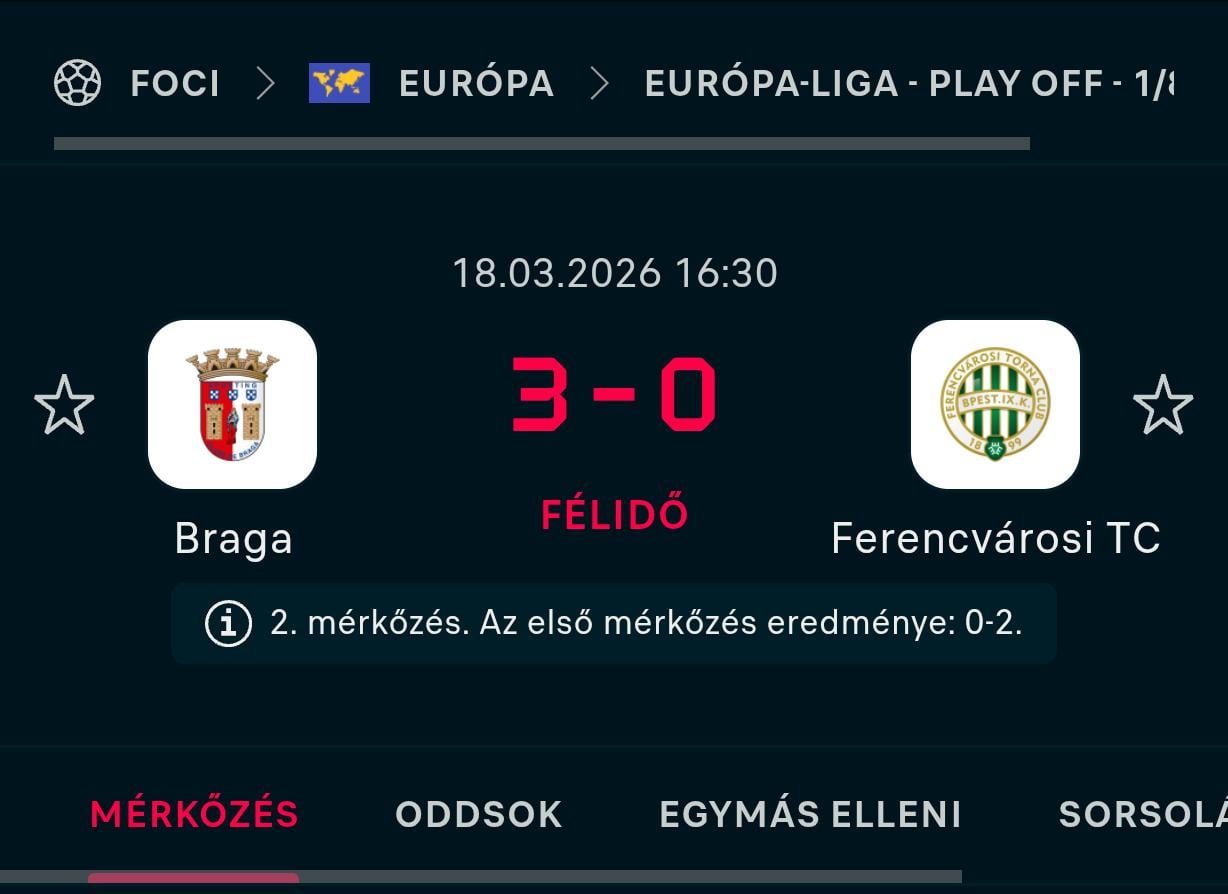Viewport: 1228px width, 894px height.
Task: Switch to the ODDSOK tab
Action: click(478, 814)
